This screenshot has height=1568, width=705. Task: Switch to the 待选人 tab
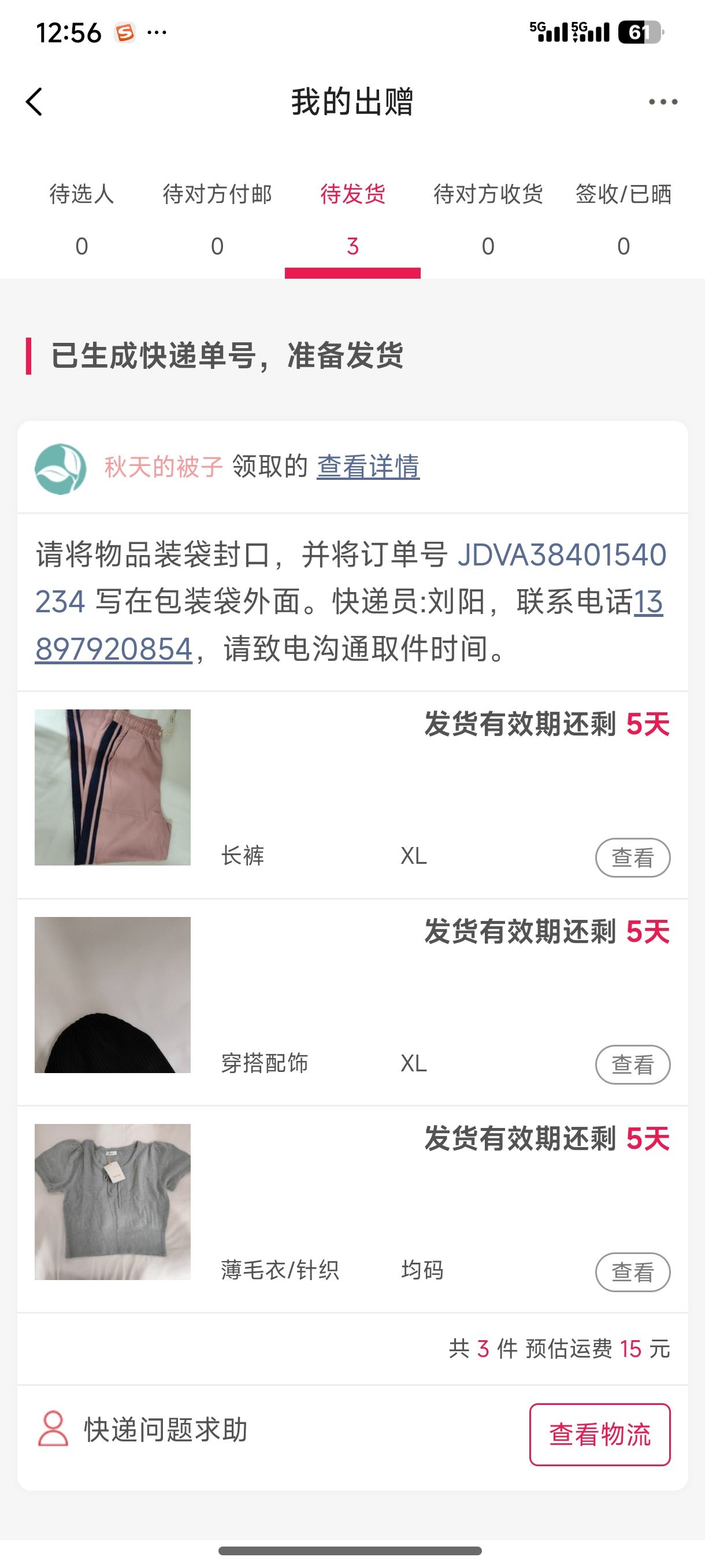81,219
